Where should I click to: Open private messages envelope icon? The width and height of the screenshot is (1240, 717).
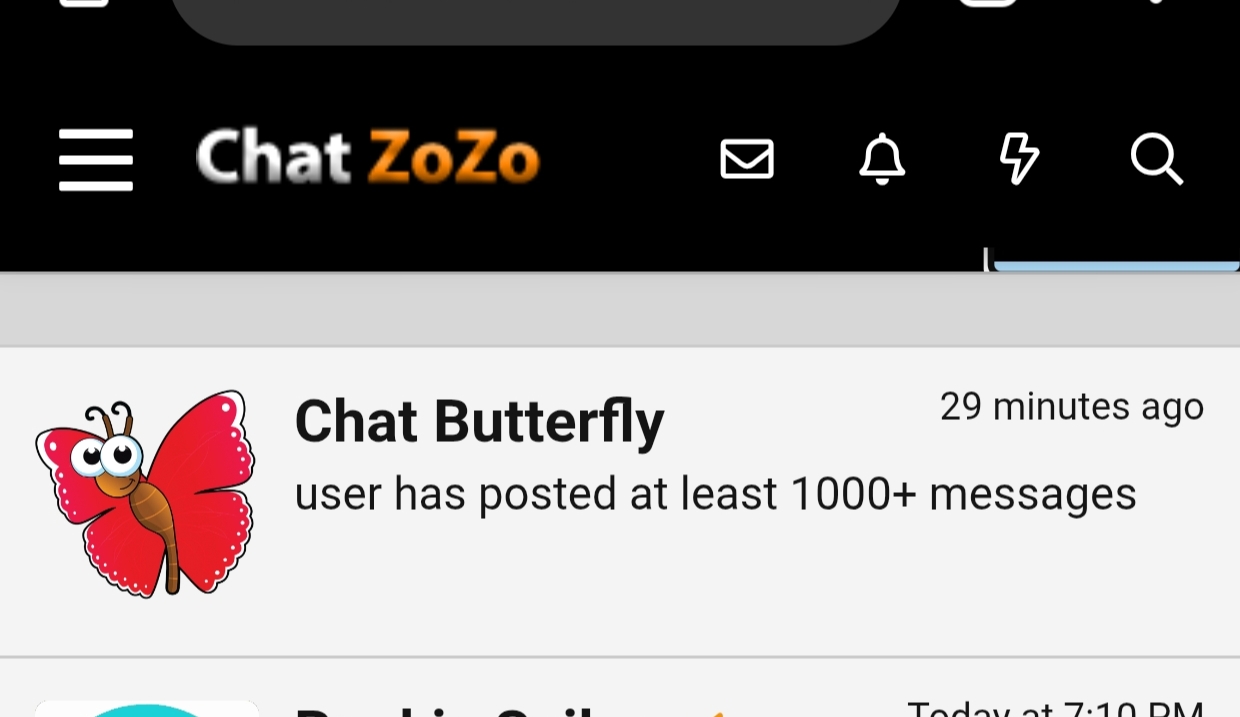pyautogui.click(x=747, y=159)
